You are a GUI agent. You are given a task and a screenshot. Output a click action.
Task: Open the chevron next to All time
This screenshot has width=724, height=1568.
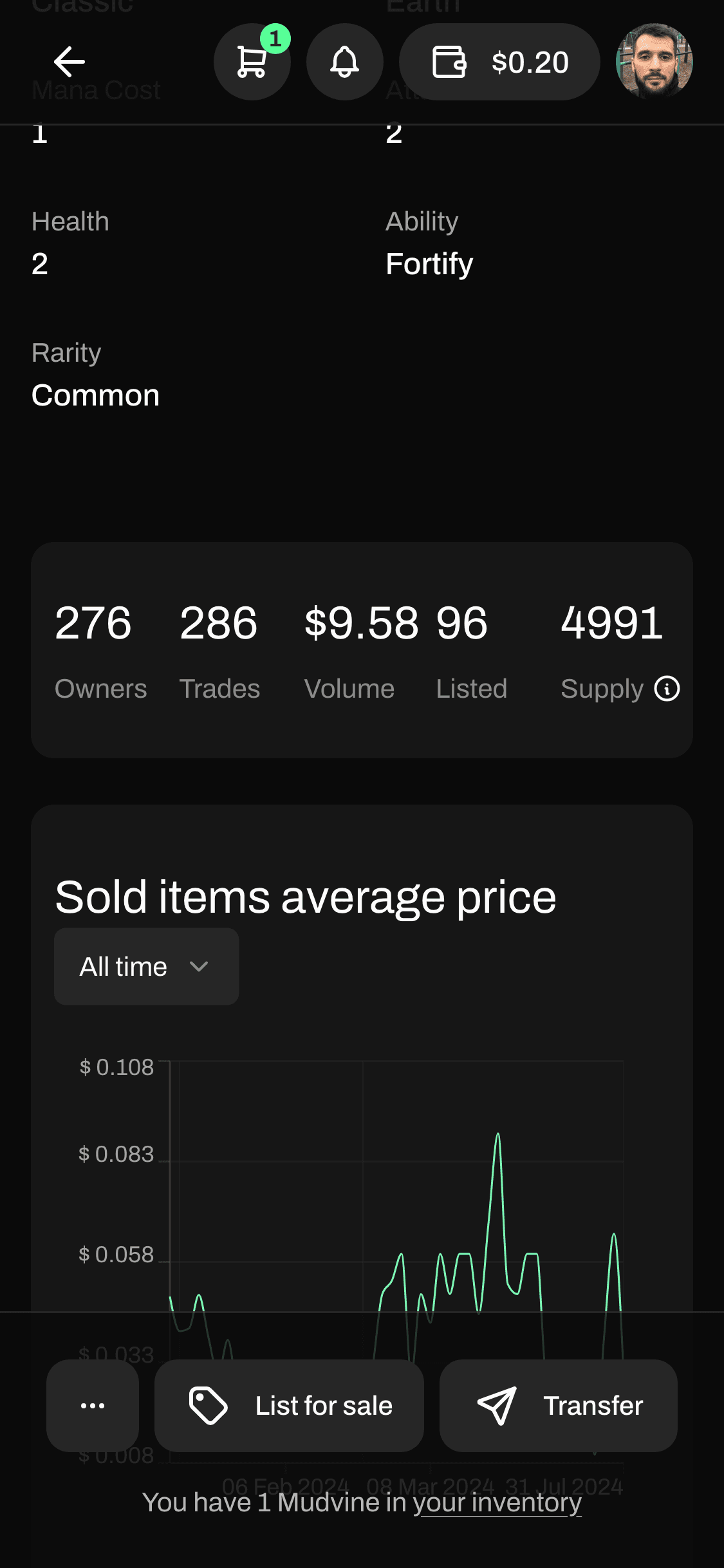(x=199, y=966)
